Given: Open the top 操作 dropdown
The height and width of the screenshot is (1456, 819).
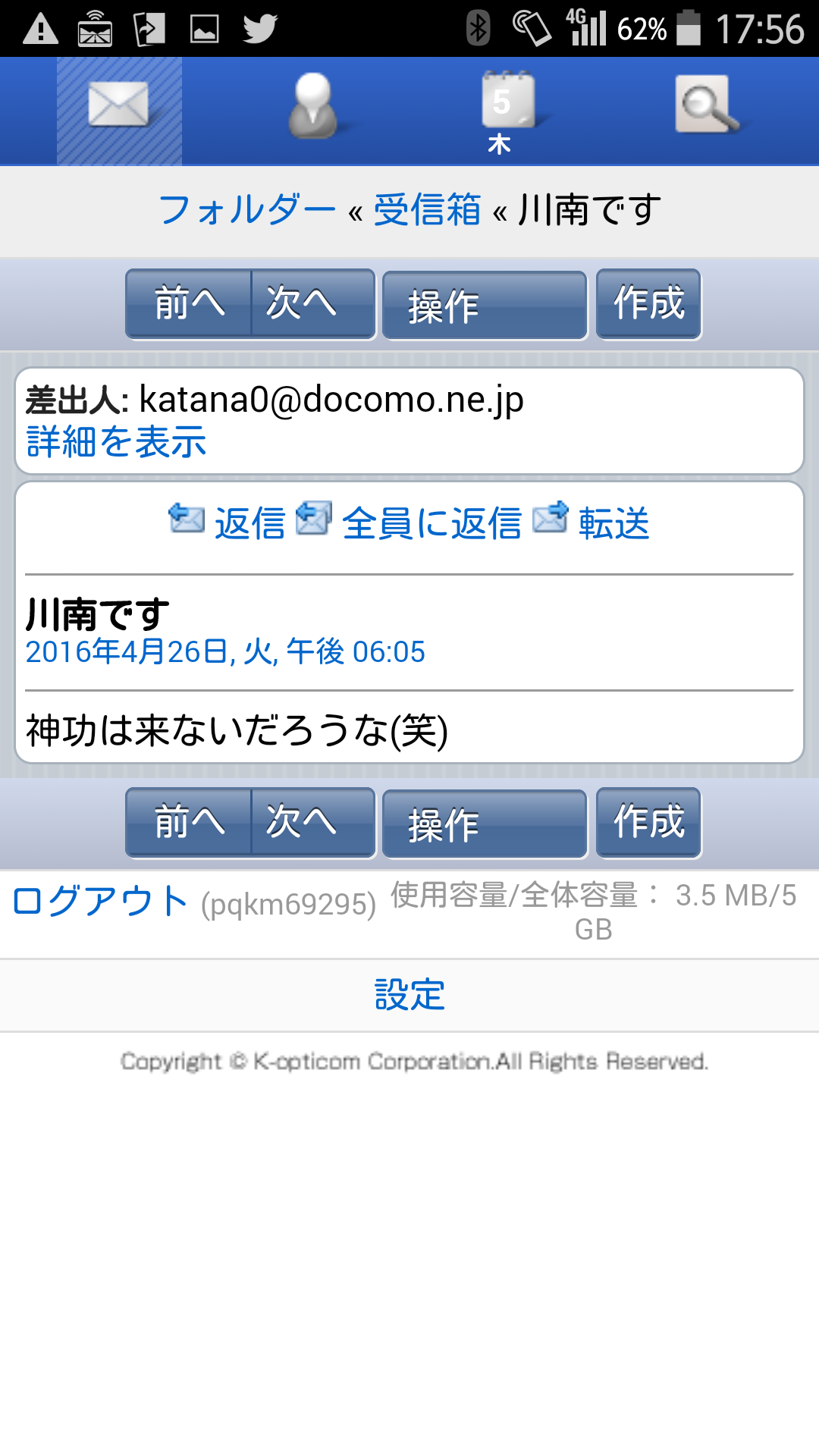Looking at the screenshot, I should (485, 306).
